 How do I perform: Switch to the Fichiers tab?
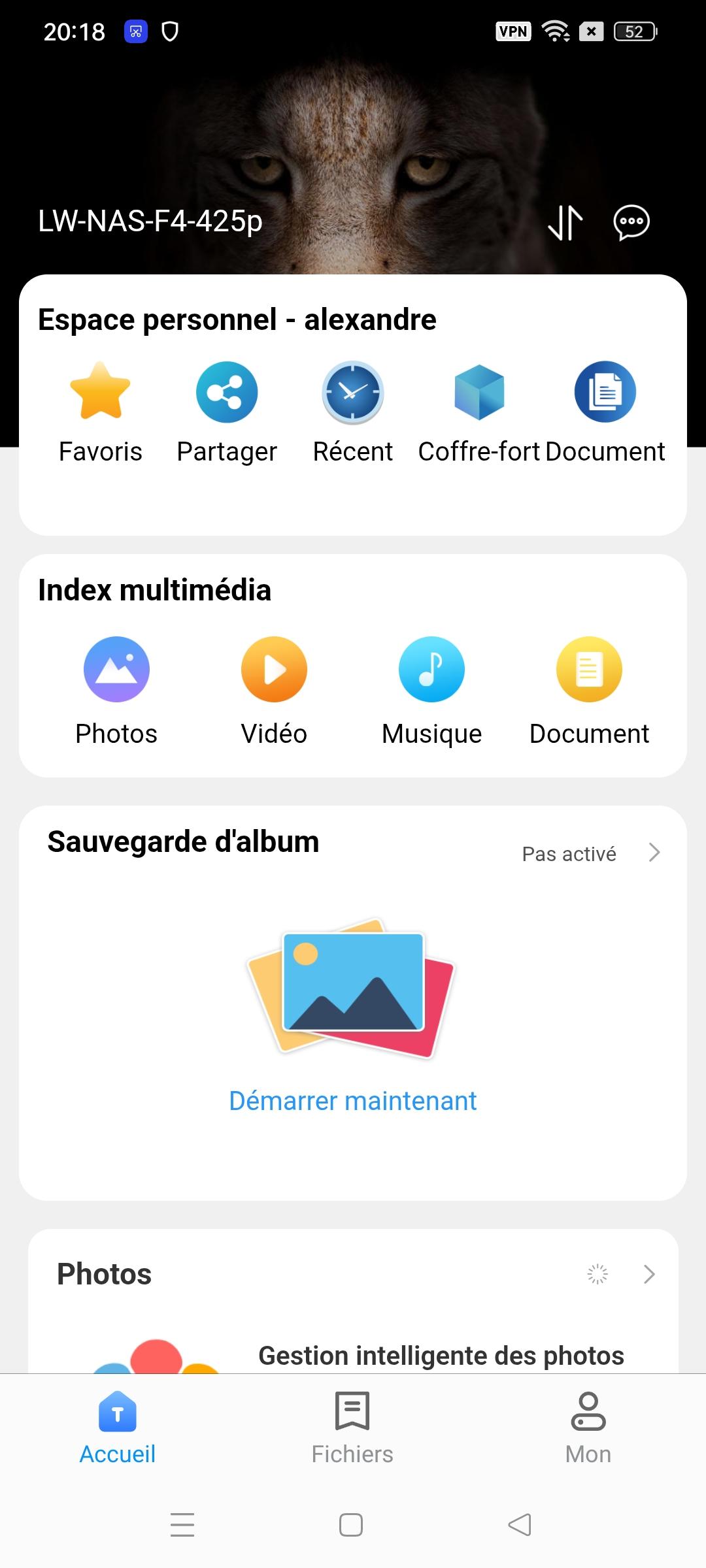click(x=352, y=1428)
